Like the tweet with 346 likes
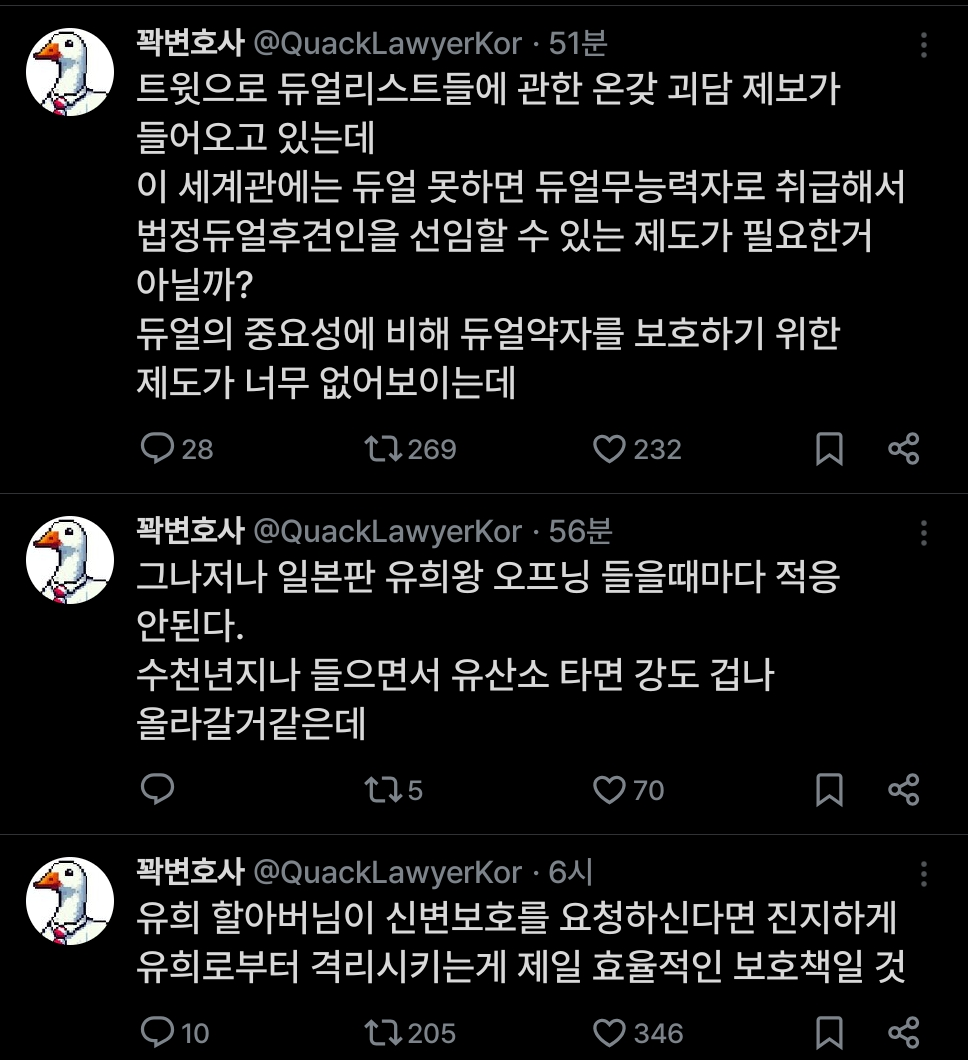Screen dimensions: 968x1060 tap(609, 1032)
